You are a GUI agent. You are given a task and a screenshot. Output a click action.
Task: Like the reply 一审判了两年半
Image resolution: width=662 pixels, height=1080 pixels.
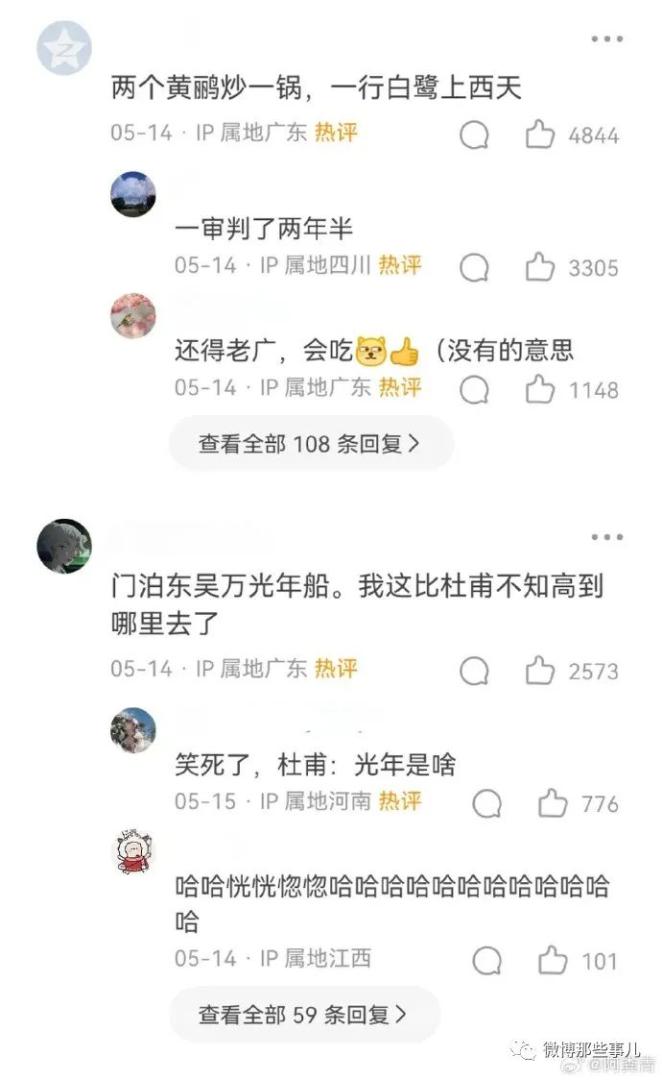click(540, 267)
